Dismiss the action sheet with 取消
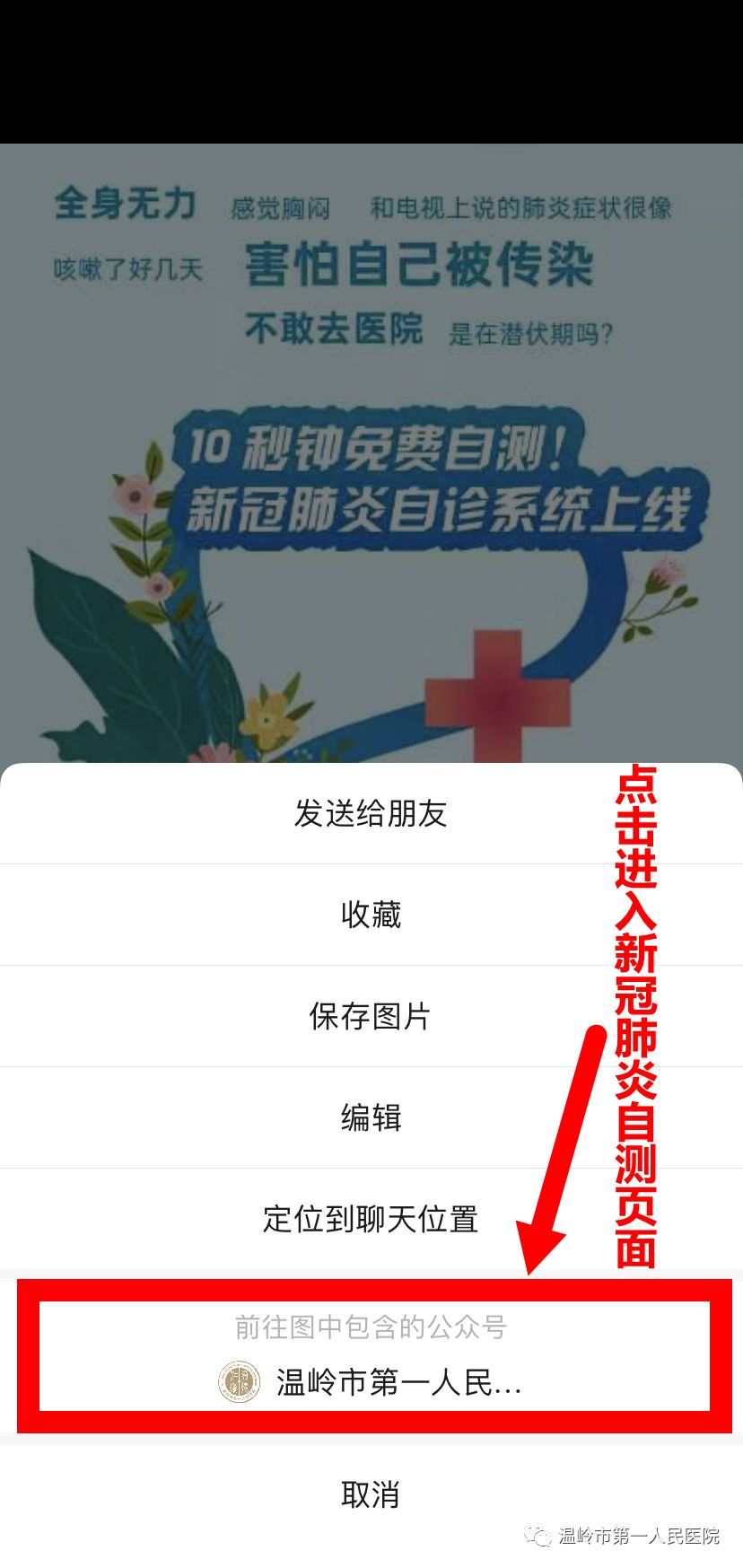743x1568 pixels. 371,1494
